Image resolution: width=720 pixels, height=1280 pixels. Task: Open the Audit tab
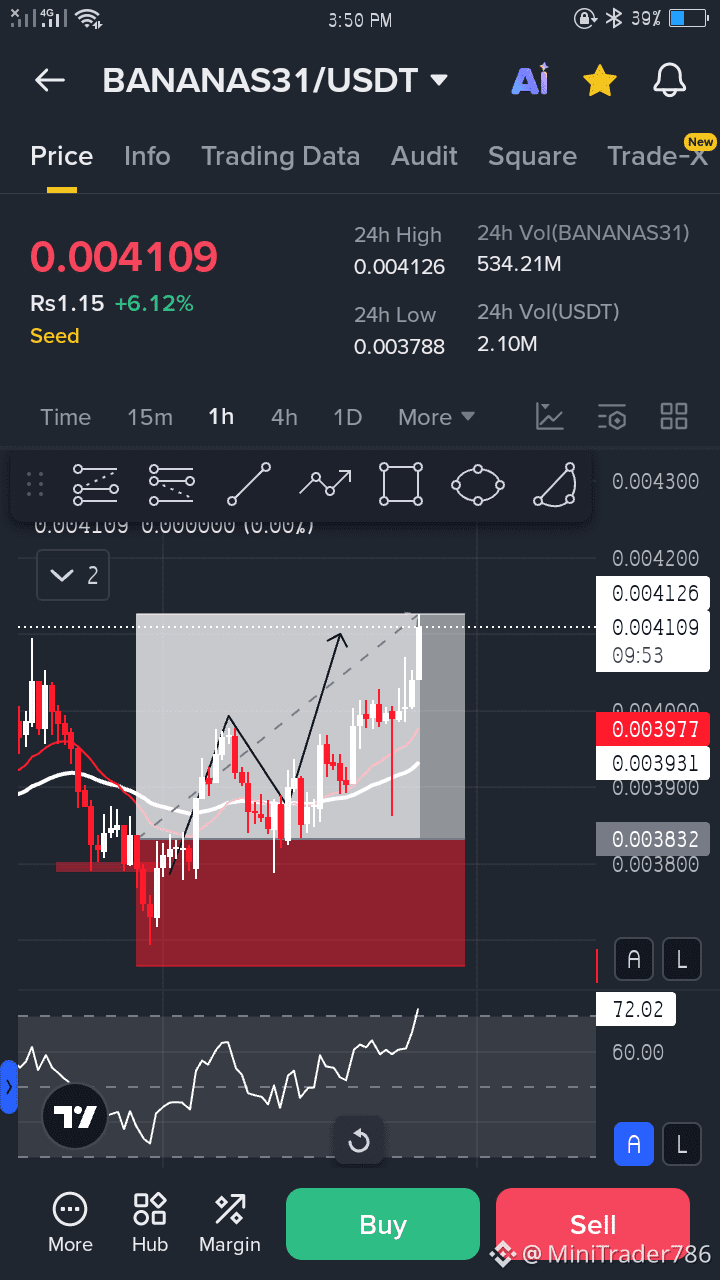pos(424,156)
